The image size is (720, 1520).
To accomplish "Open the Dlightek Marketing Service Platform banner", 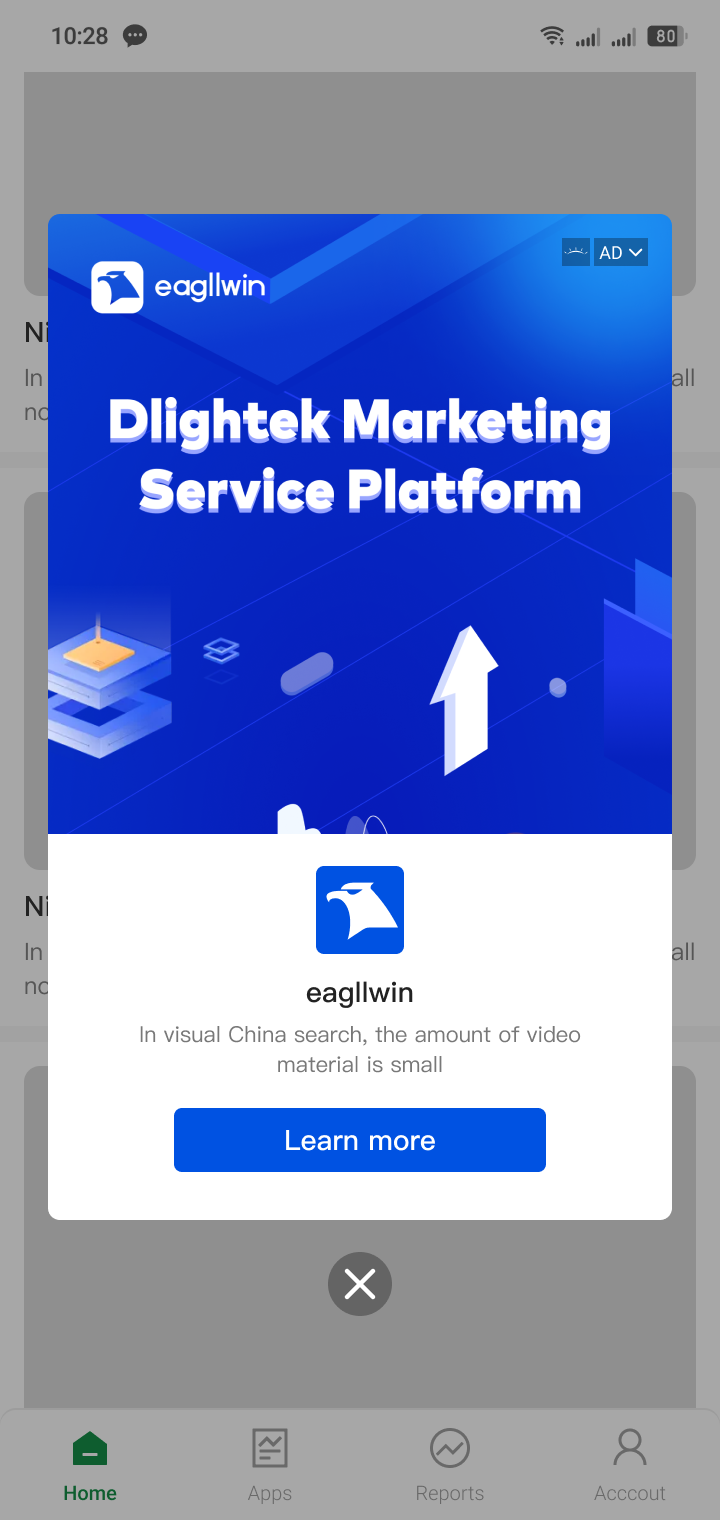I will 360,524.
